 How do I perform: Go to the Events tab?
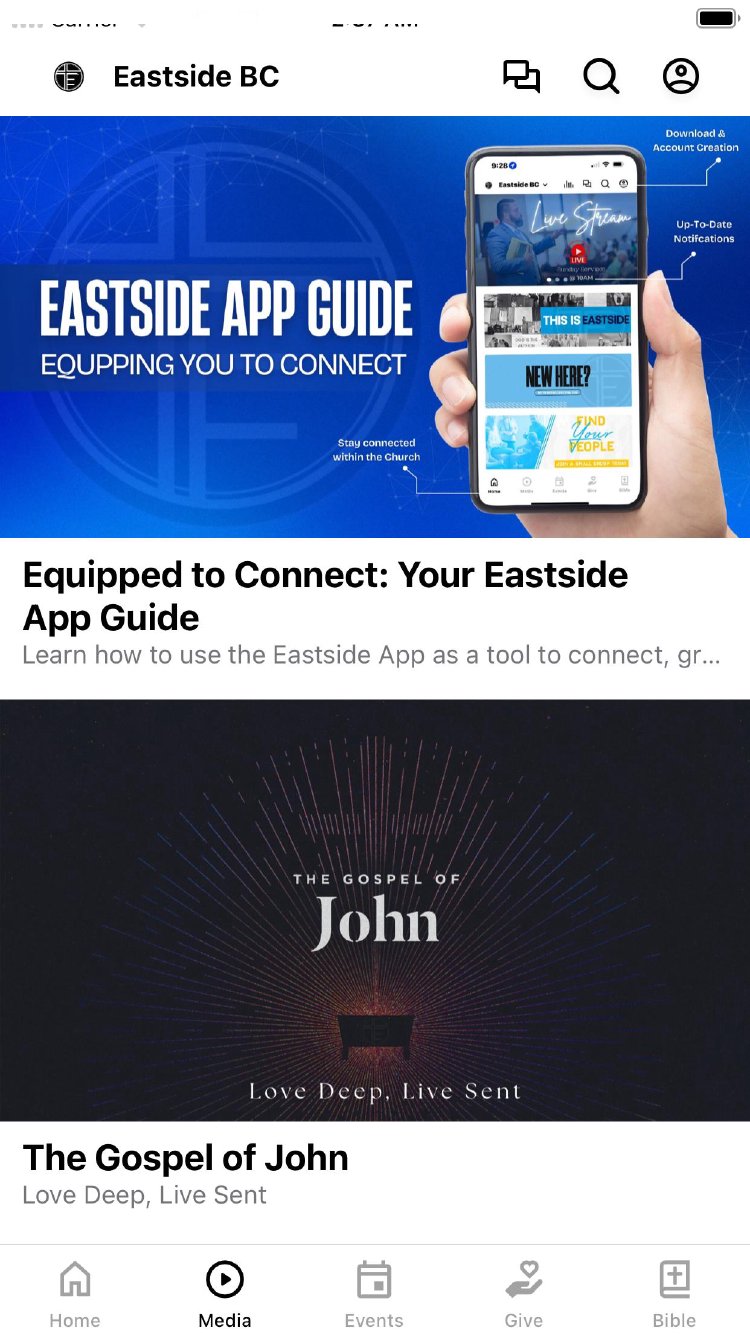tap(374, 1293)
